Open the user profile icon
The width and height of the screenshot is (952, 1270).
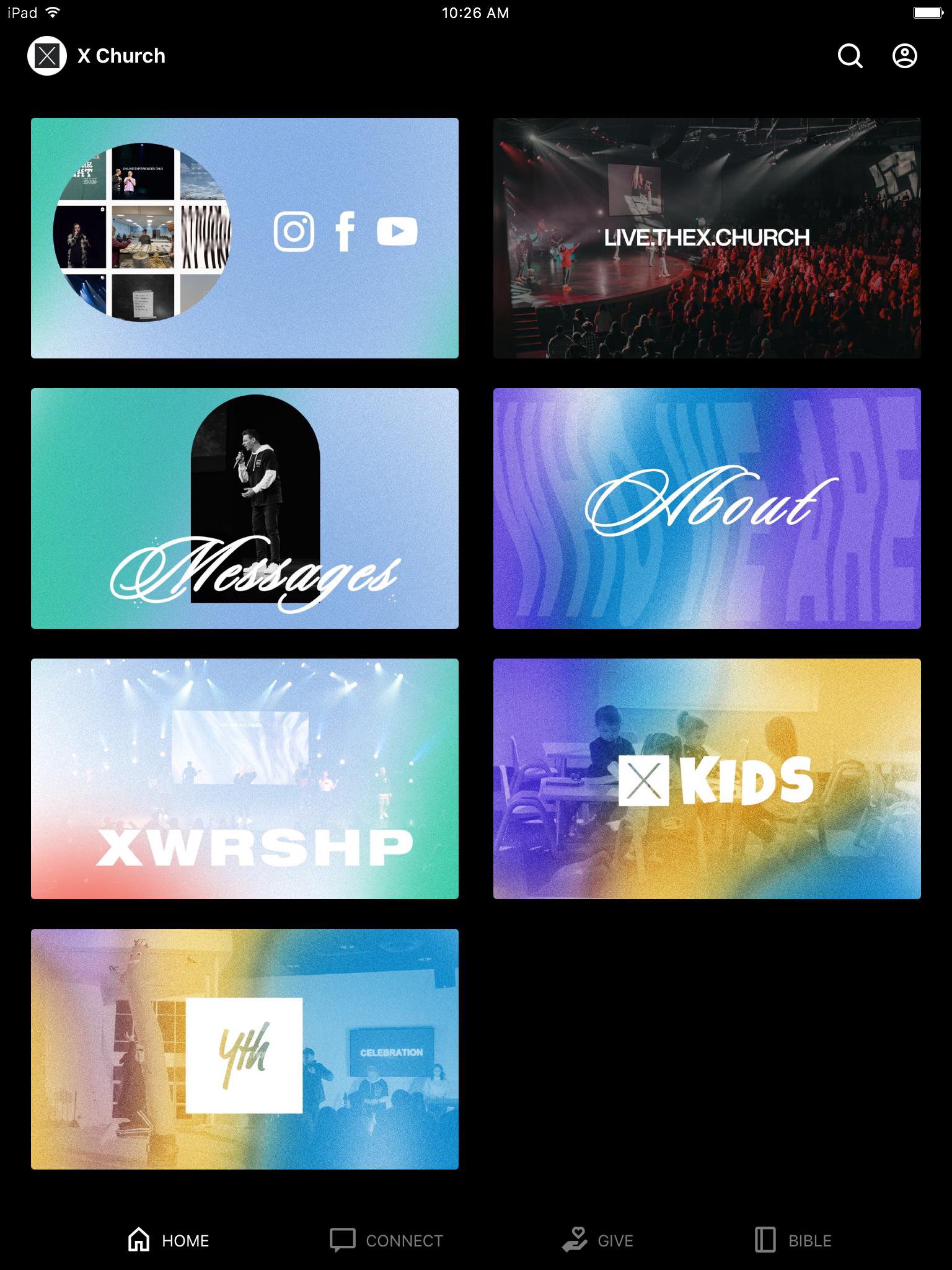click(x=904, y=56)
